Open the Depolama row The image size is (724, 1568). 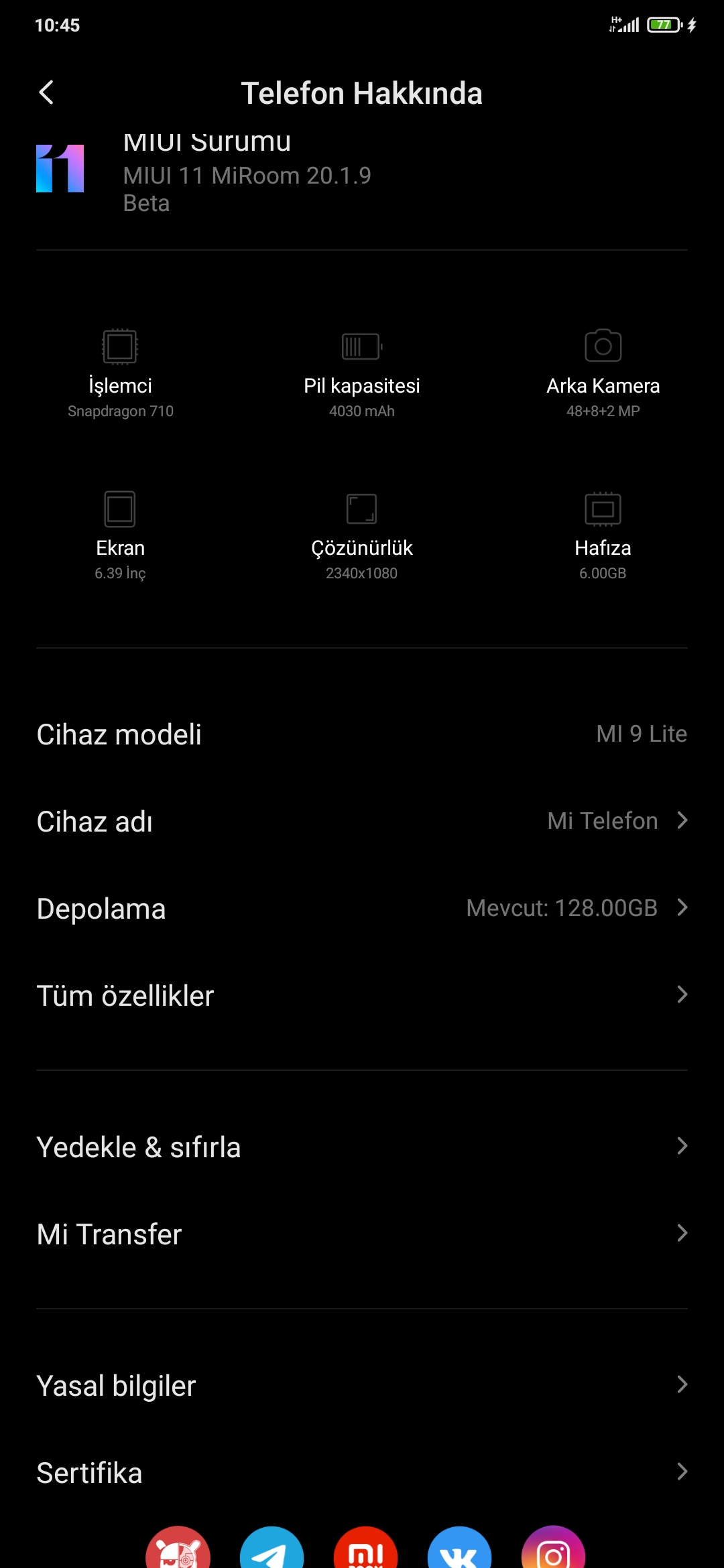click(x=362, y=908)
